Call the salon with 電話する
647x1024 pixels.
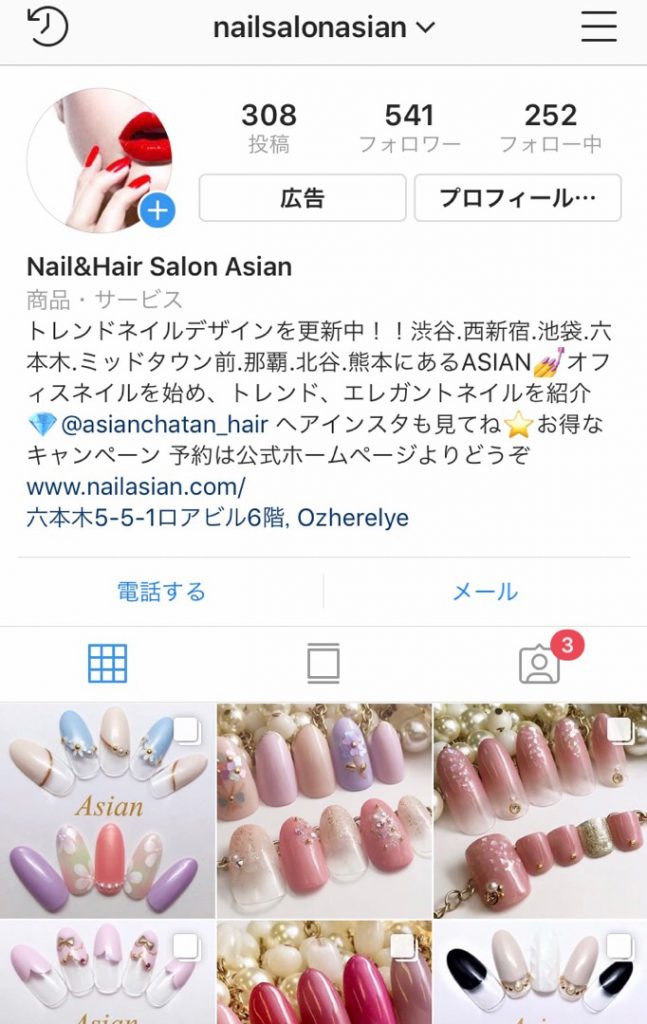[161, 591]
